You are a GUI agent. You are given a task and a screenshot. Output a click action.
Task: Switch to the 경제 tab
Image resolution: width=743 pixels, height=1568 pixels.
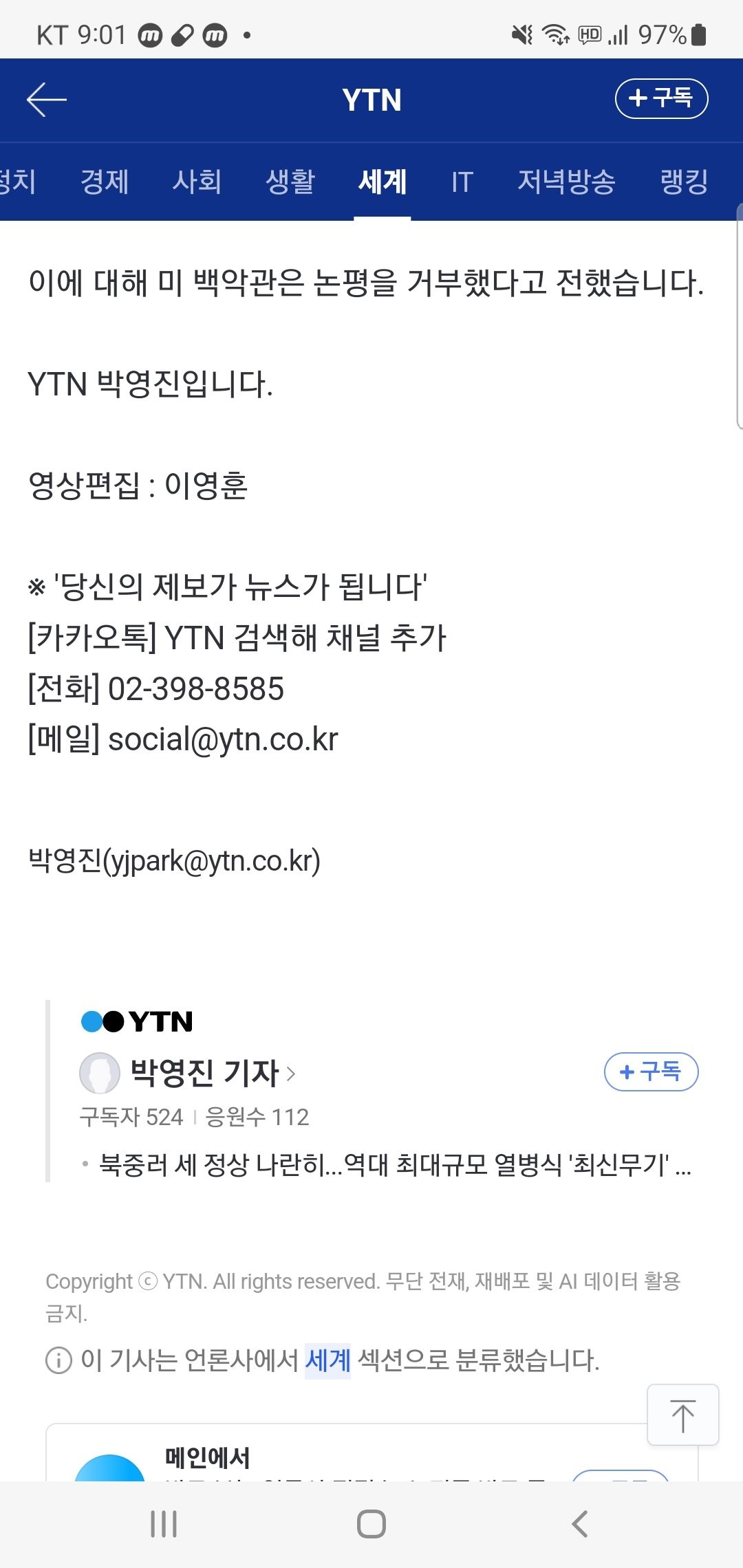click(x=105, y=182)
